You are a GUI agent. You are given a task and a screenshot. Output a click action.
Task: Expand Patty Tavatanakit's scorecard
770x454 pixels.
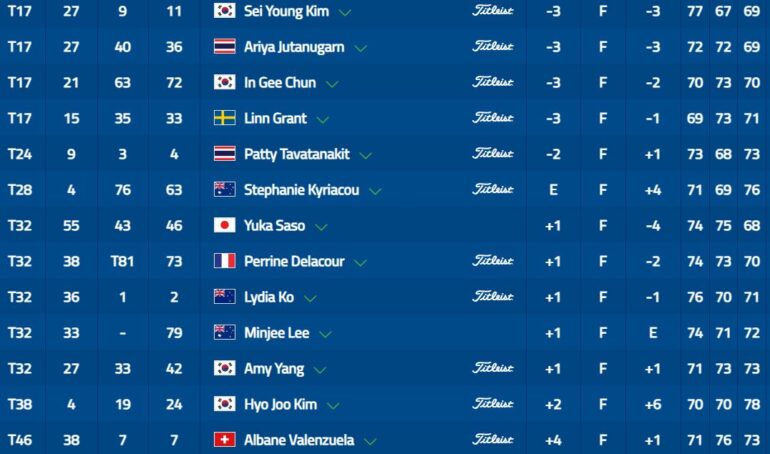click(x=365, y=155)
